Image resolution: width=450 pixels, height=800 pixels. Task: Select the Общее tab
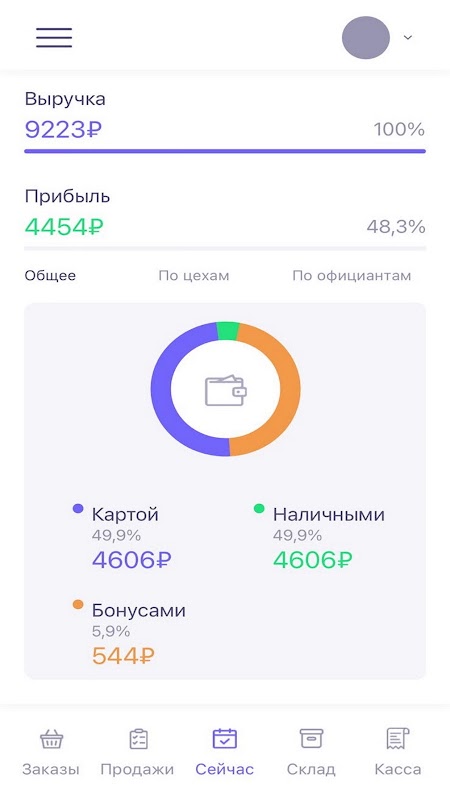[x=50, y=276]
